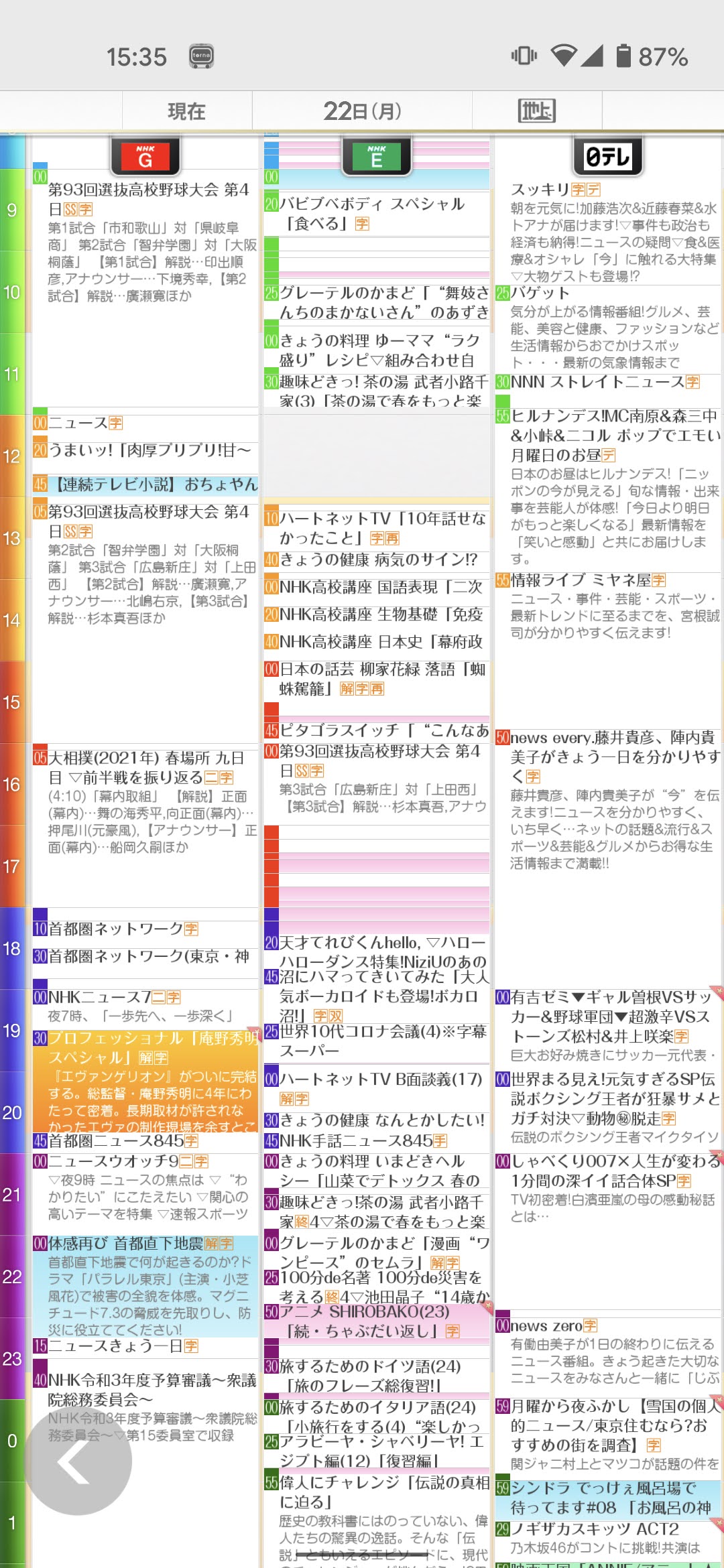Screen dimensions: 724x1568
Task: Open アニメ SHIROBAKO(23) program entry
Action: pyautogui.click(x=376, y=1320)
